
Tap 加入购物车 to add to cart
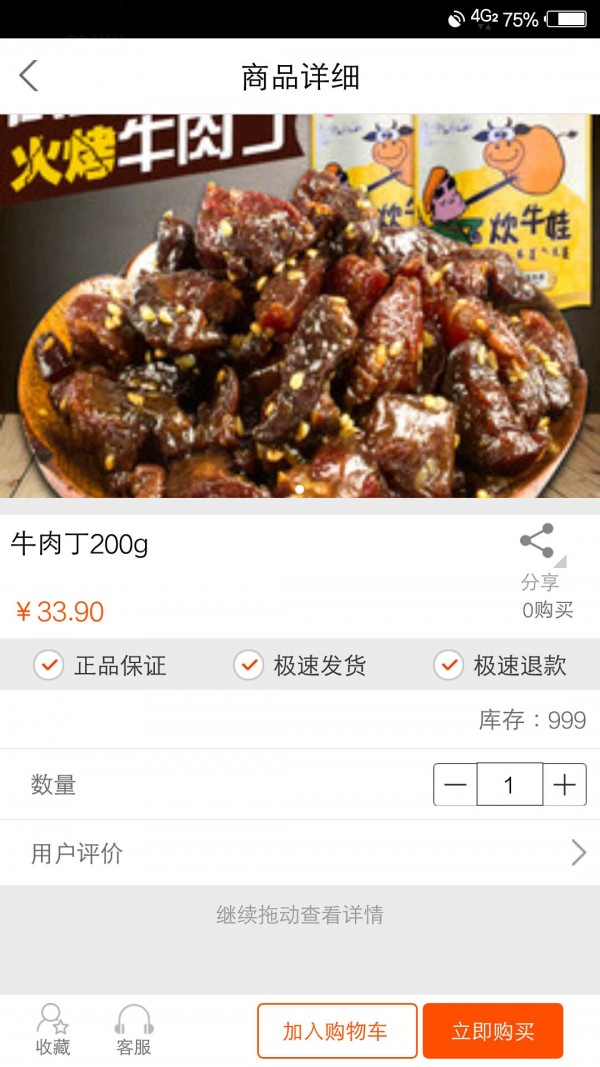(x=336, y=1031)
